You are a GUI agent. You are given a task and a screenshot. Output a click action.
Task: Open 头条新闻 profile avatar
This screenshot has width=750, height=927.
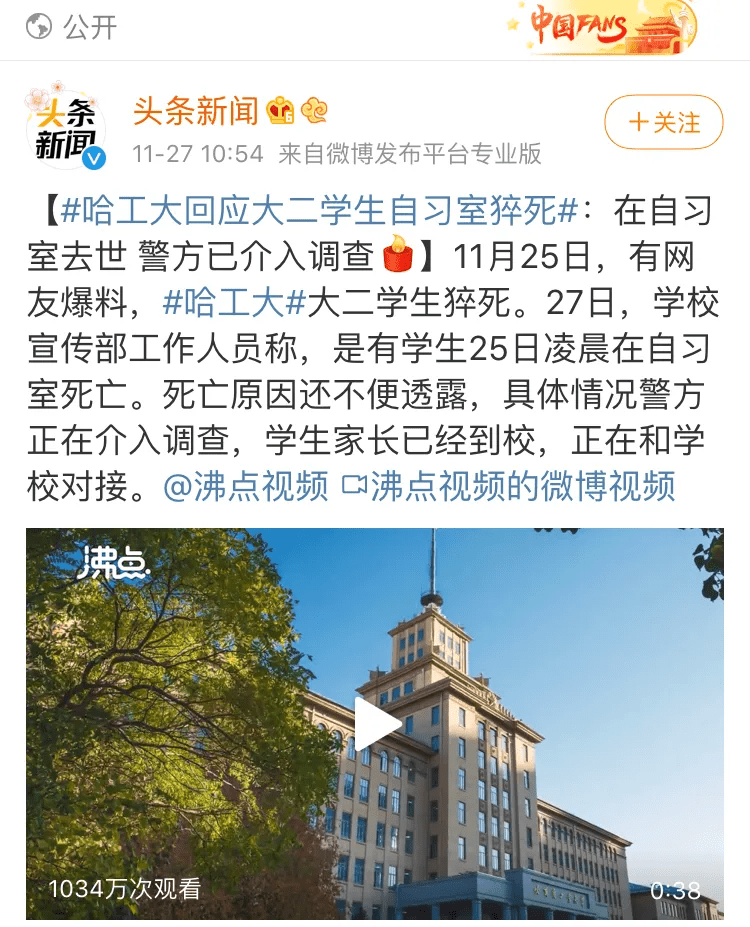point(66,127)
